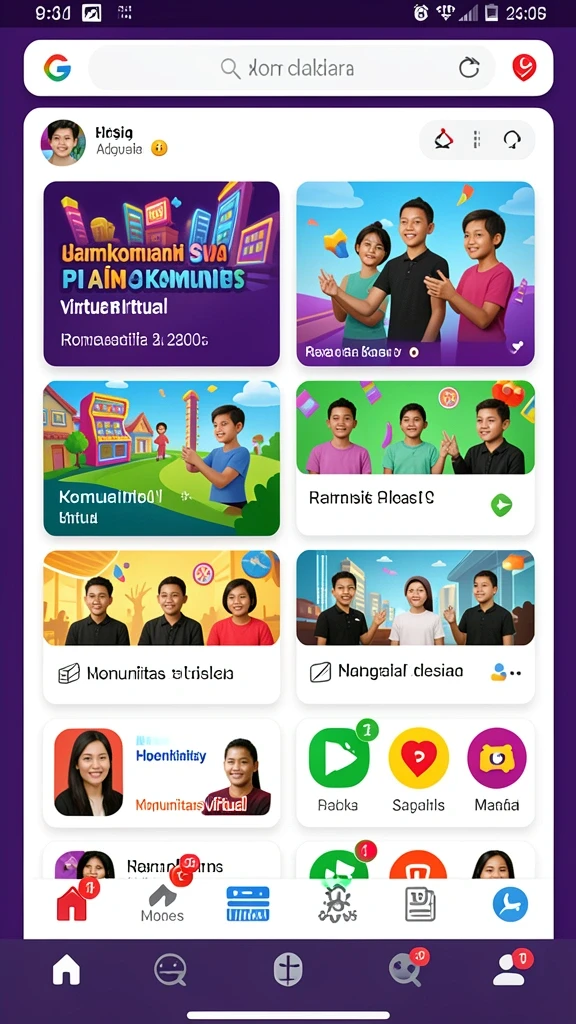Open the blue list icon in the middle row
The image size is (576, 1024).
(x=248, y=904)
